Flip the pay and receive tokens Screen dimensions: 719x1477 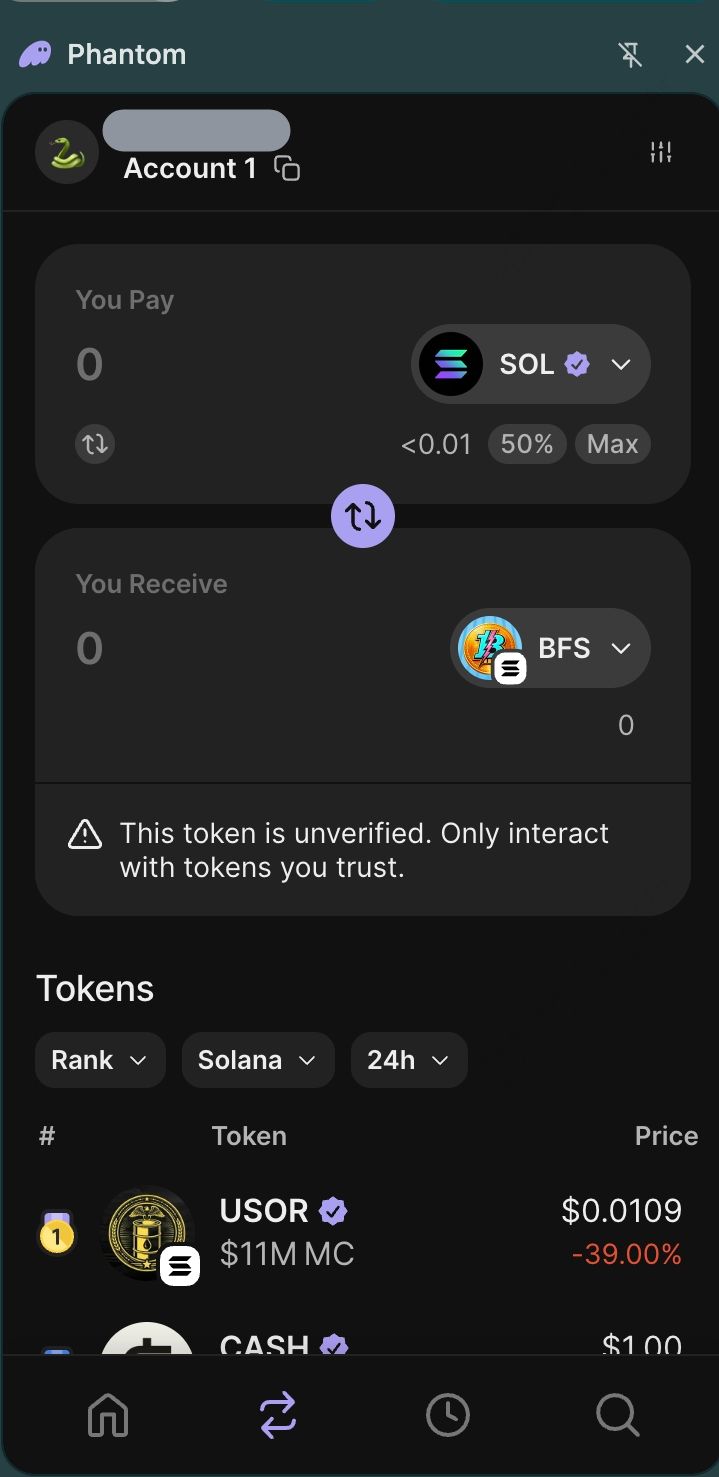[x=363, y=516]
